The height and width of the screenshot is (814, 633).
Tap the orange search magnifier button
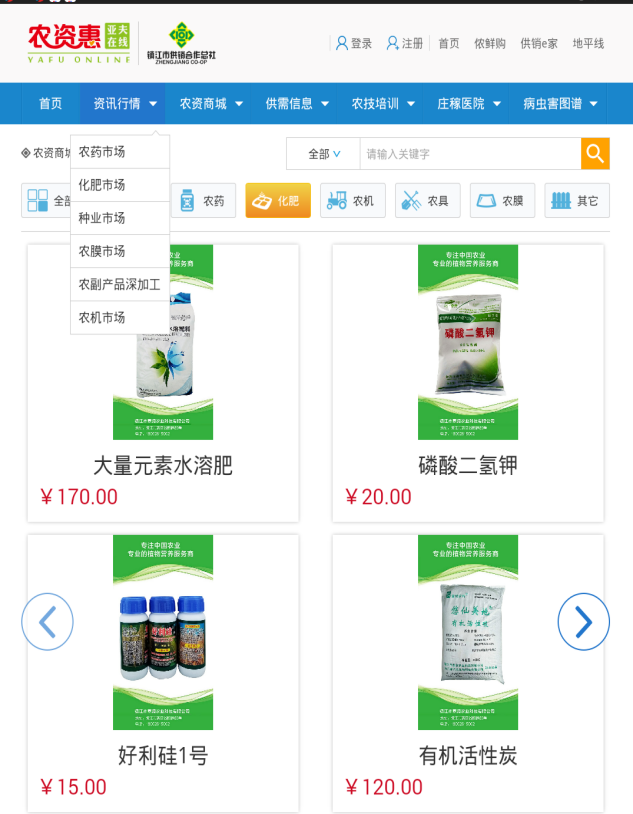pos(595,153)
